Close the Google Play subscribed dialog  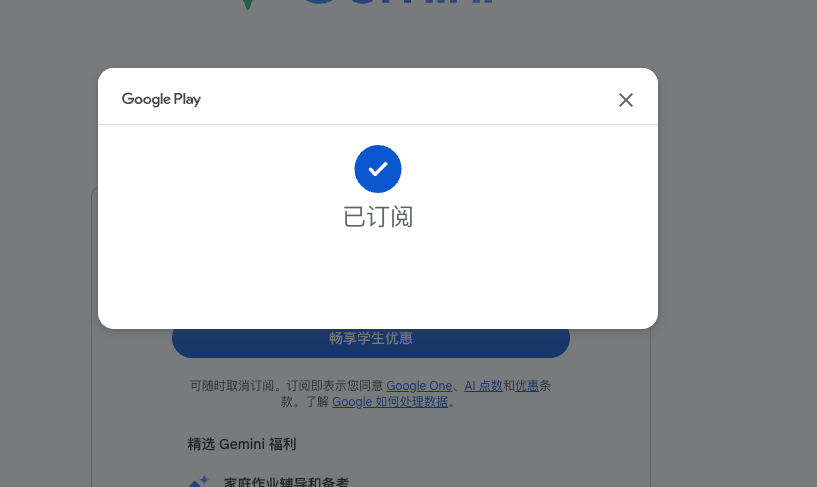coord(626,100)
